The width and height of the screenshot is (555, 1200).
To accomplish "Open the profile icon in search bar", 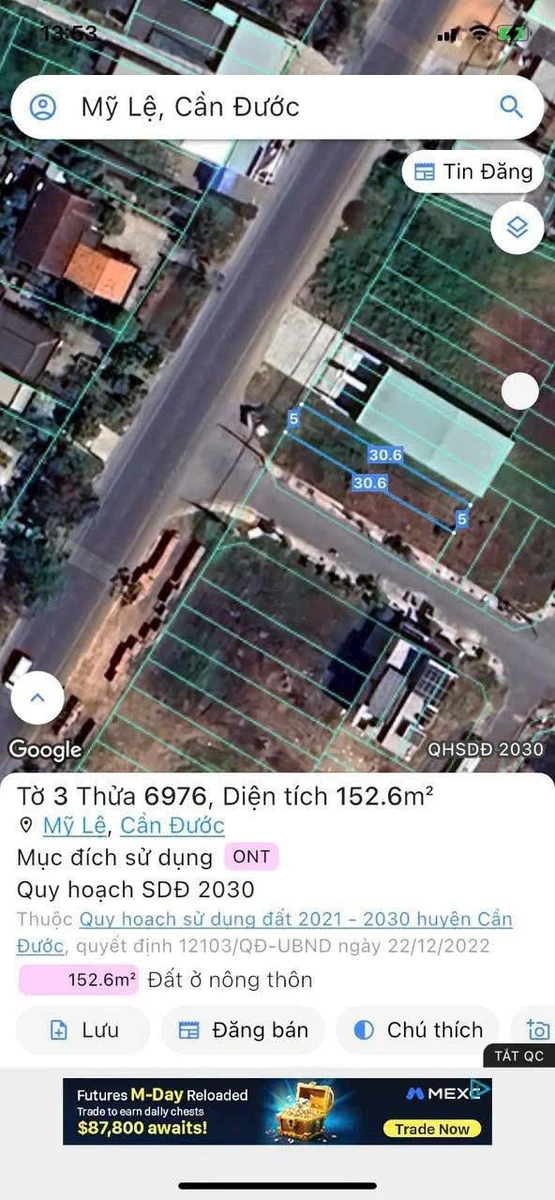I will pos(43,107).
